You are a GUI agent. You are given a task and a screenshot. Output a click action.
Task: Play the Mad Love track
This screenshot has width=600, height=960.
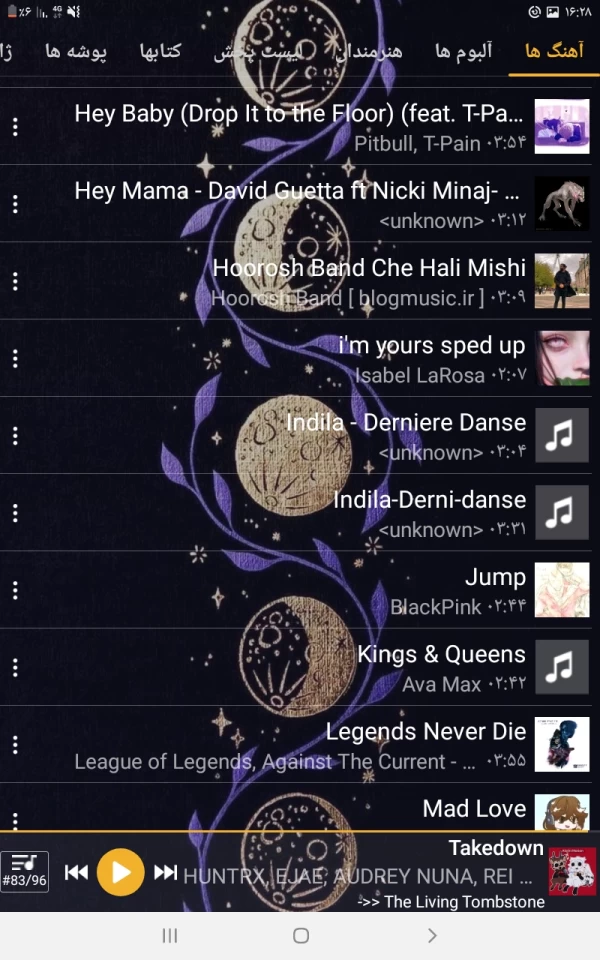[x=473, y=809]
